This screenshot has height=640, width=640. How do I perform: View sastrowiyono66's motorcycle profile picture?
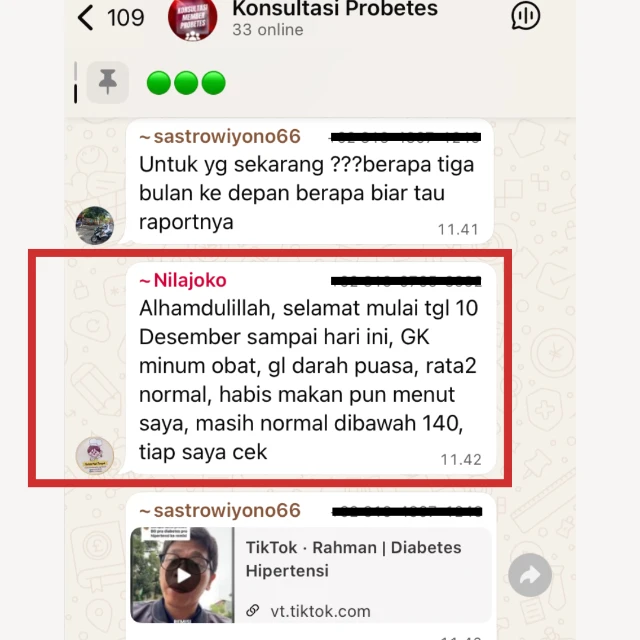click(x=95, y=225)
